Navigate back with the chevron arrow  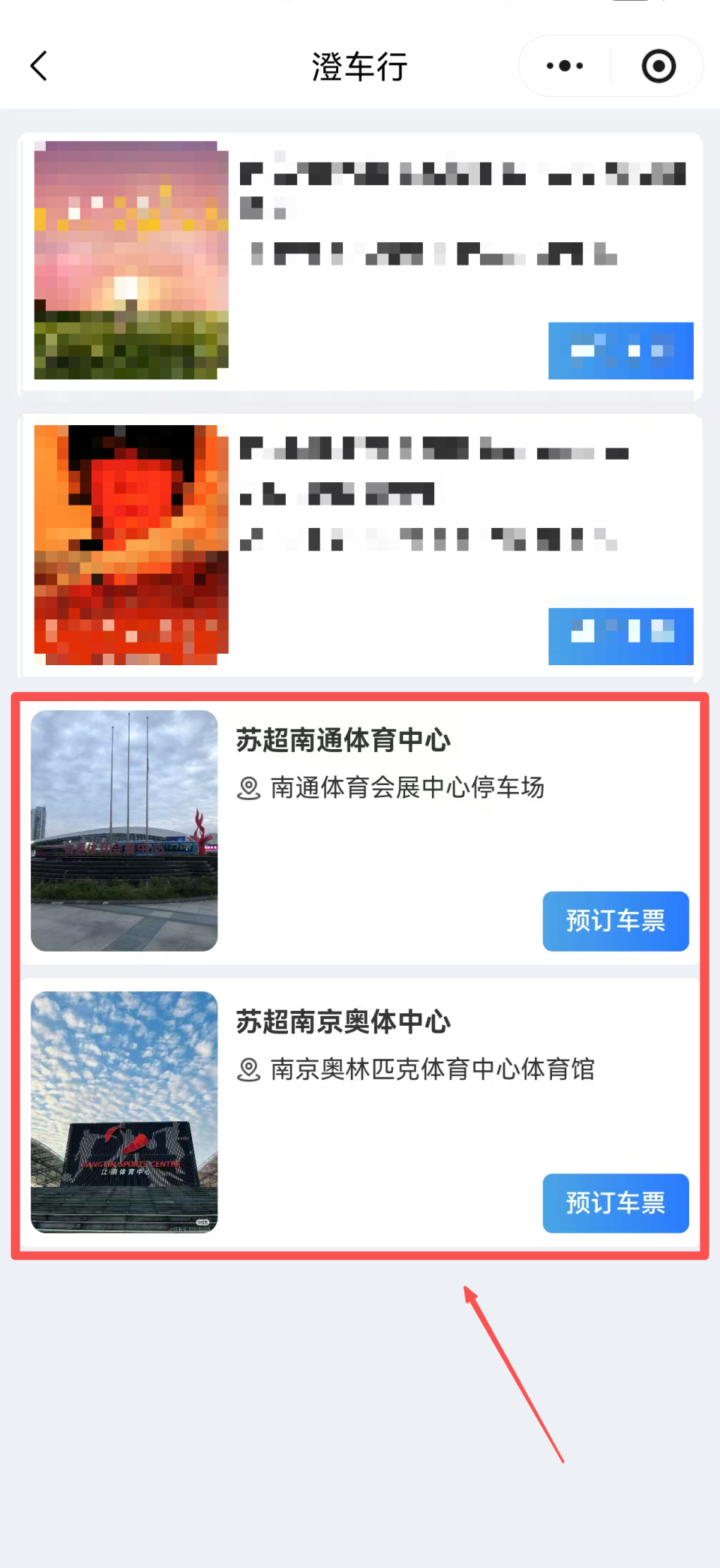(39, 66)
